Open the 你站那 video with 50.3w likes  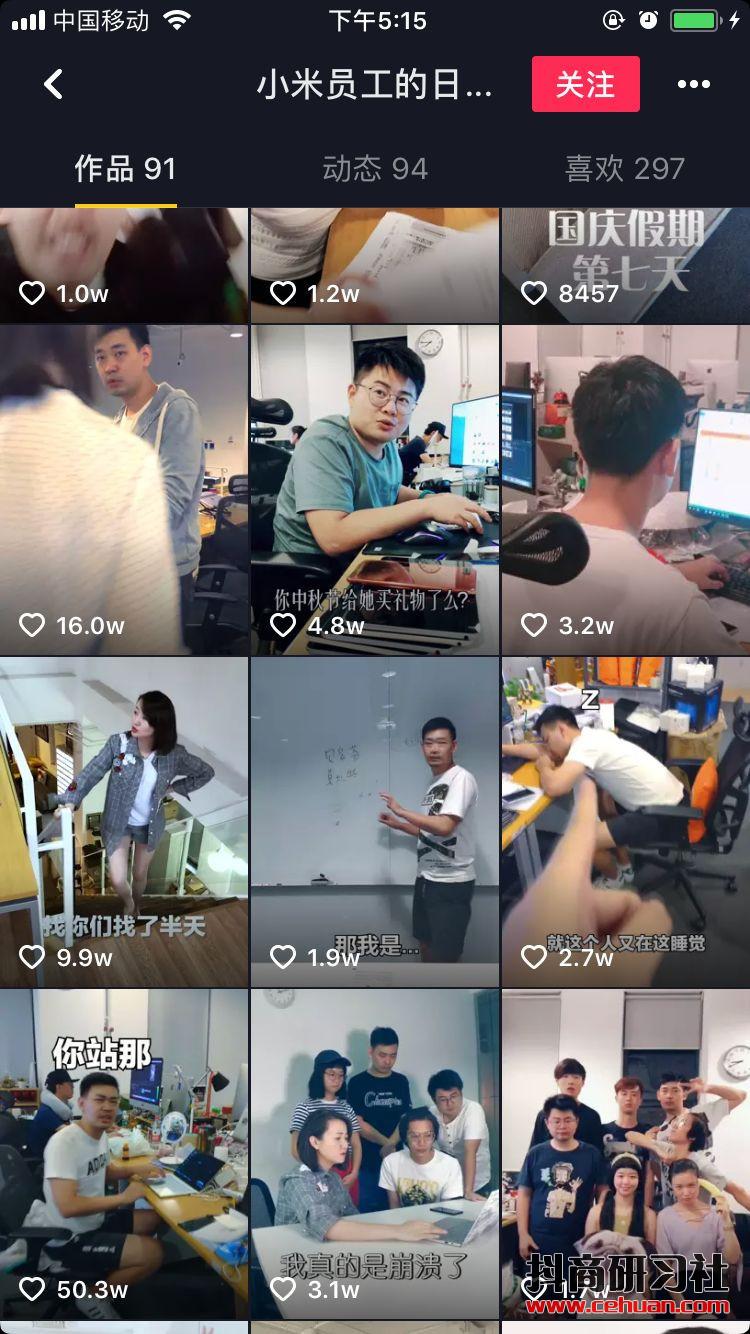tap(123, 1154)
